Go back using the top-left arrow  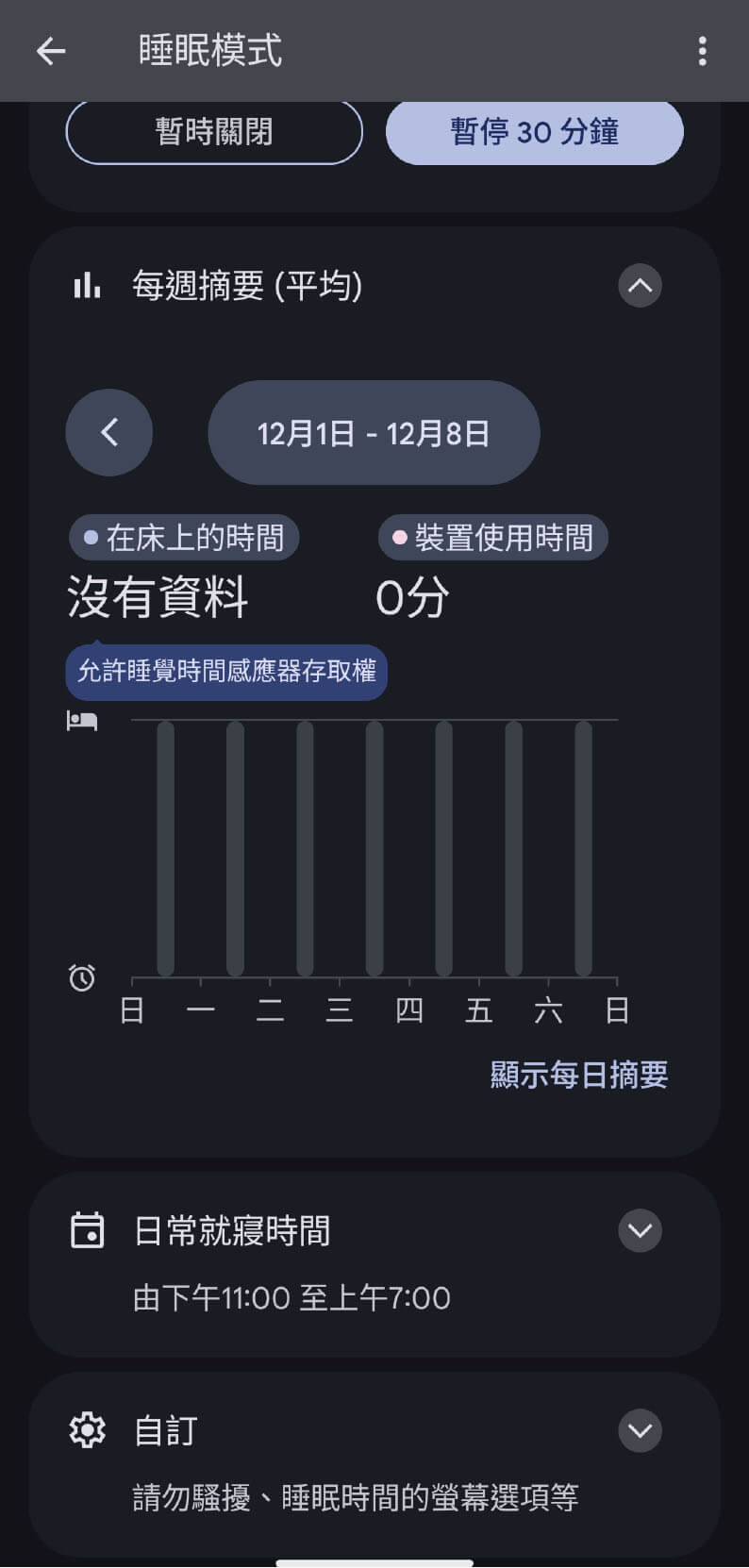[x=51, y=51]
